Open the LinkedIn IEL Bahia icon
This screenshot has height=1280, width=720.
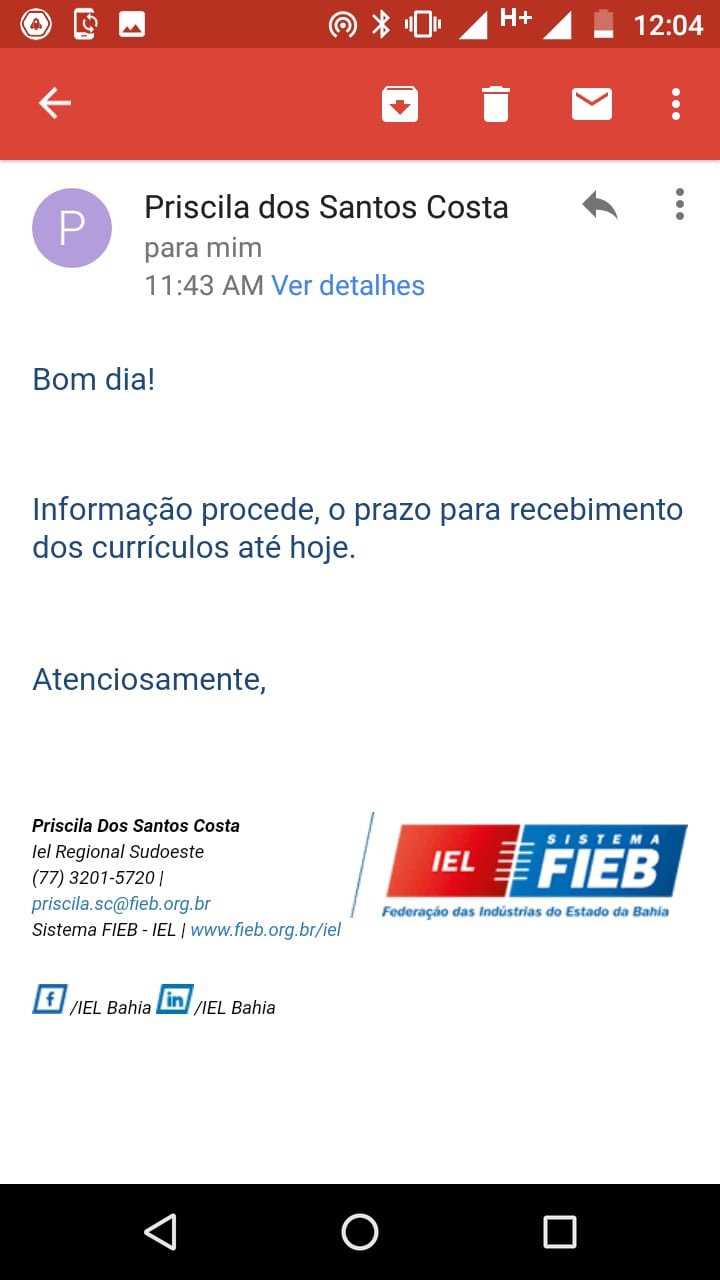[x=175, y=999]
